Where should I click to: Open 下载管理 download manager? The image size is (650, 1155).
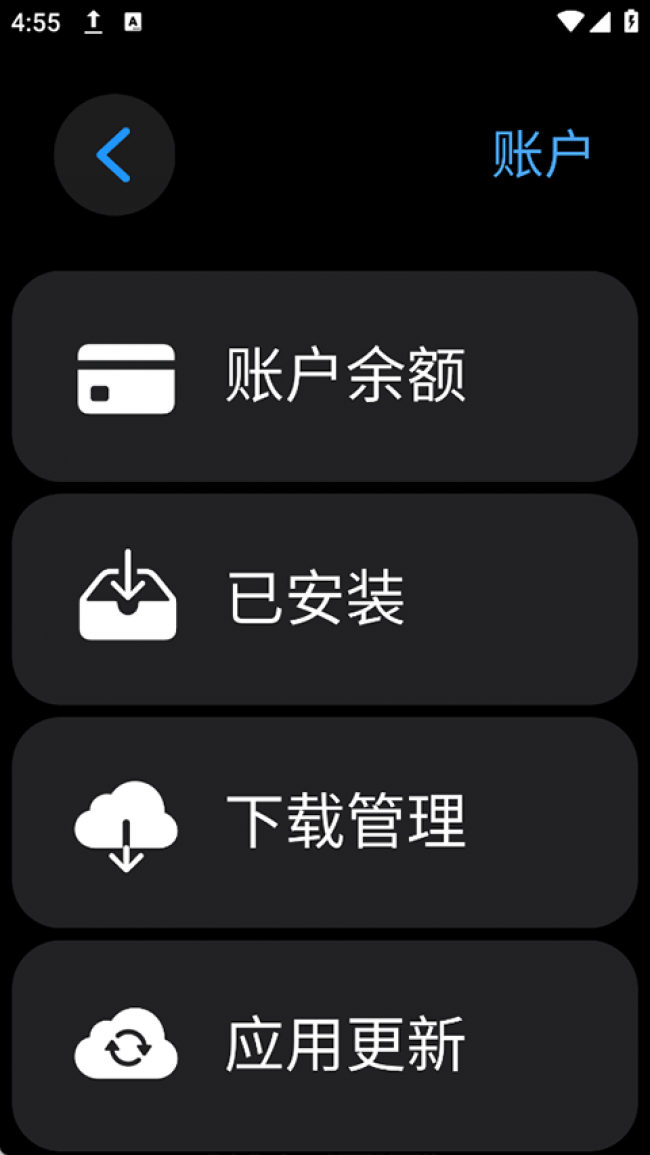(324, 822)
